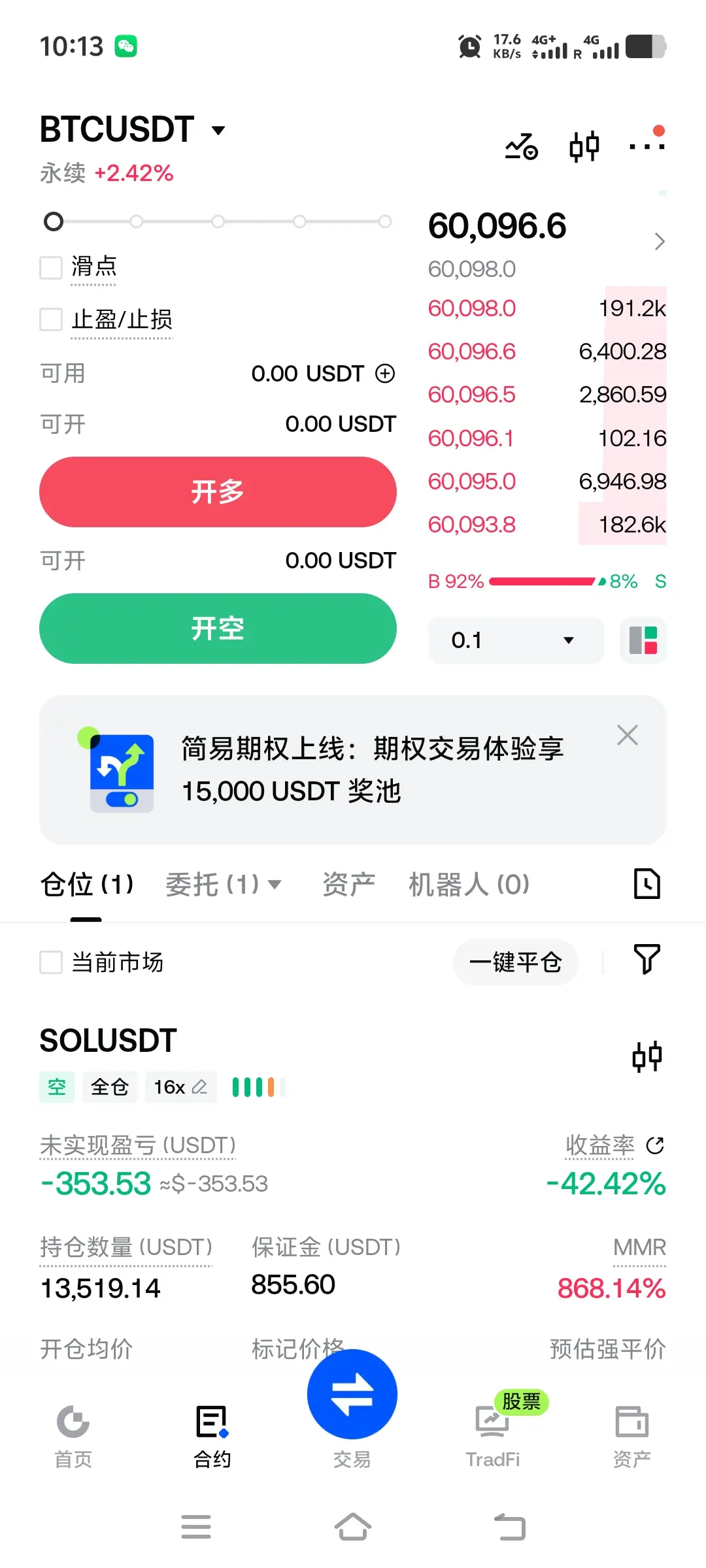Tick the 止盈/止损 checkbox
This screenshot has height=1568, width=706.
point(51,319)
